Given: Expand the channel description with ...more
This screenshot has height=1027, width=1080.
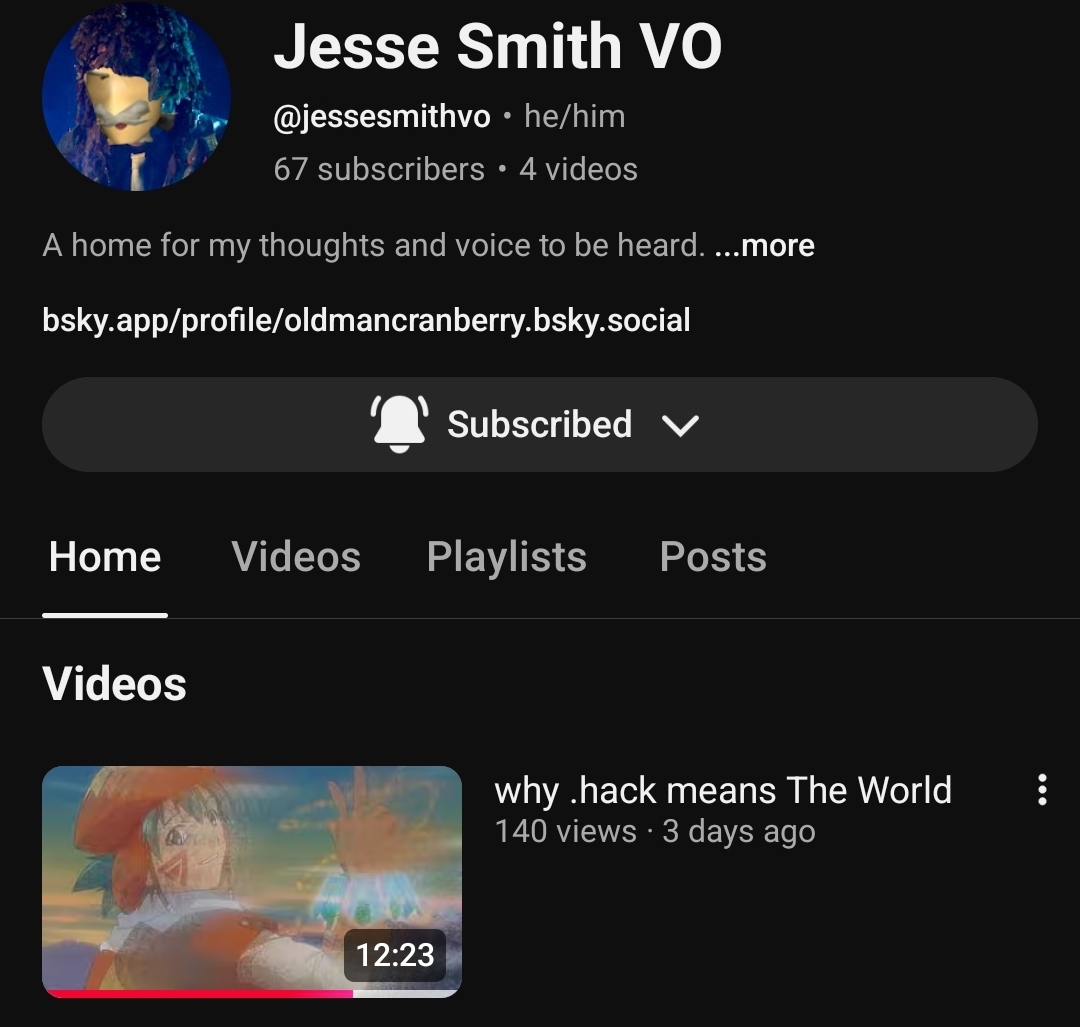Looking at the screenshot, I should 765,246.
